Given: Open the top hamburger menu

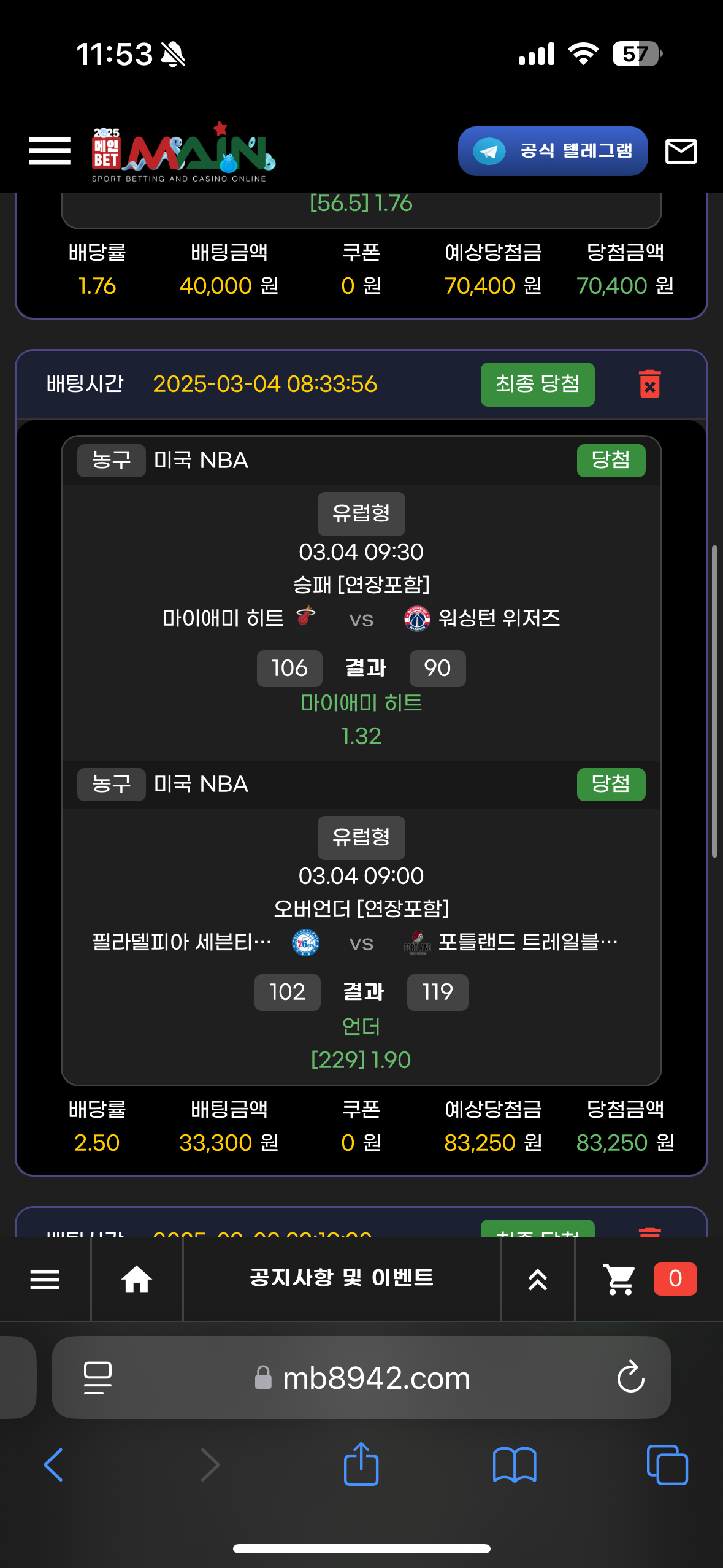Looking at the screenshot, I should pyautogui.click(x=49, y=151).
